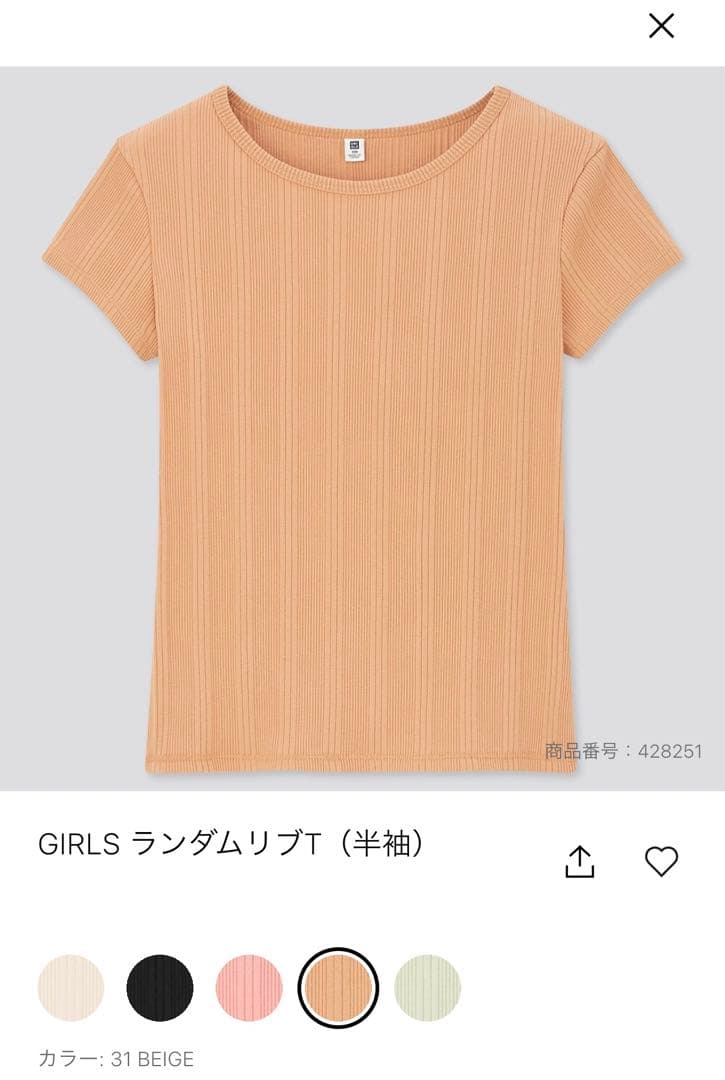This screenshot has width=725, height=1080.
Task: Select the off-white color swatch
Action: [71, 988]
